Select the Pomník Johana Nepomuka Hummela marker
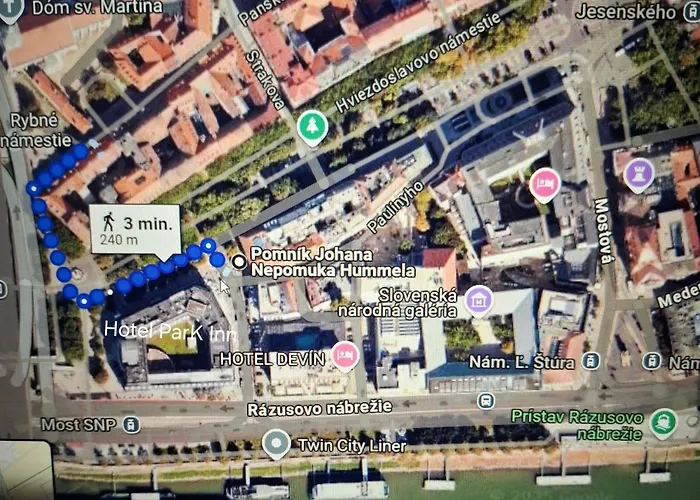 coord(238,262)
